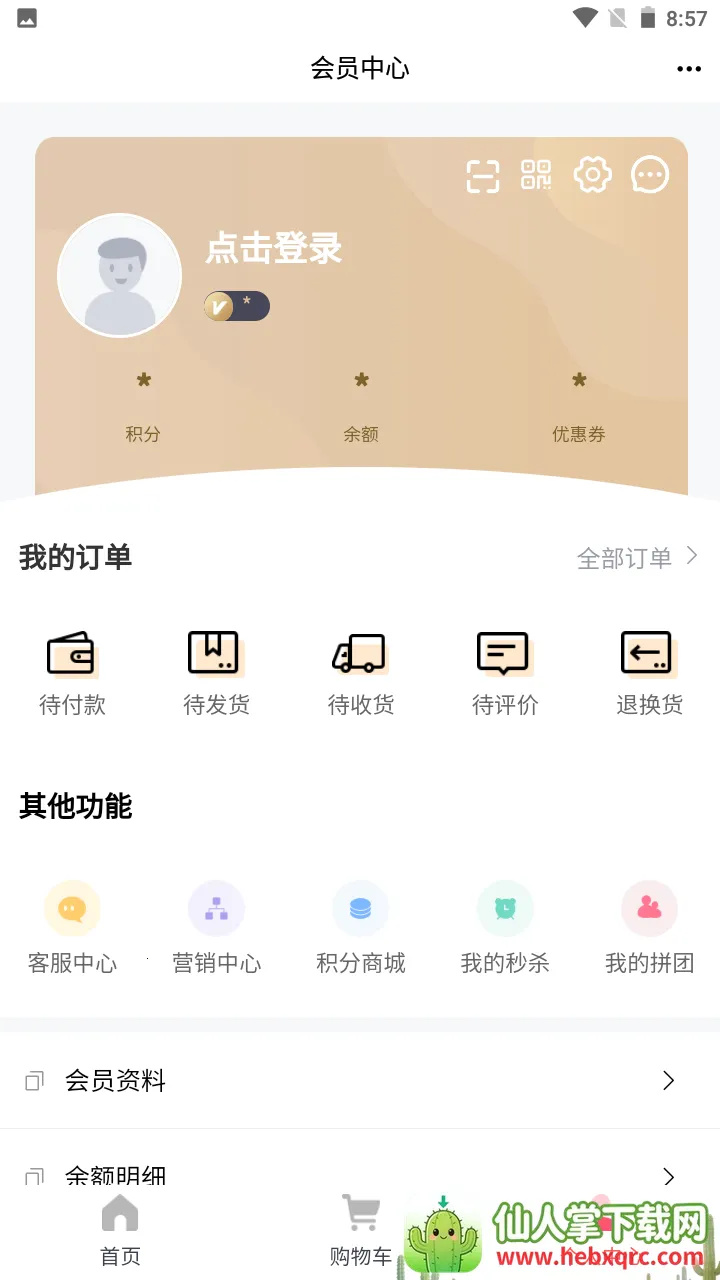This screenshot has height=1280, width=720.
Task: Open the messages chat bubble icon
Action: coord(650,175)
